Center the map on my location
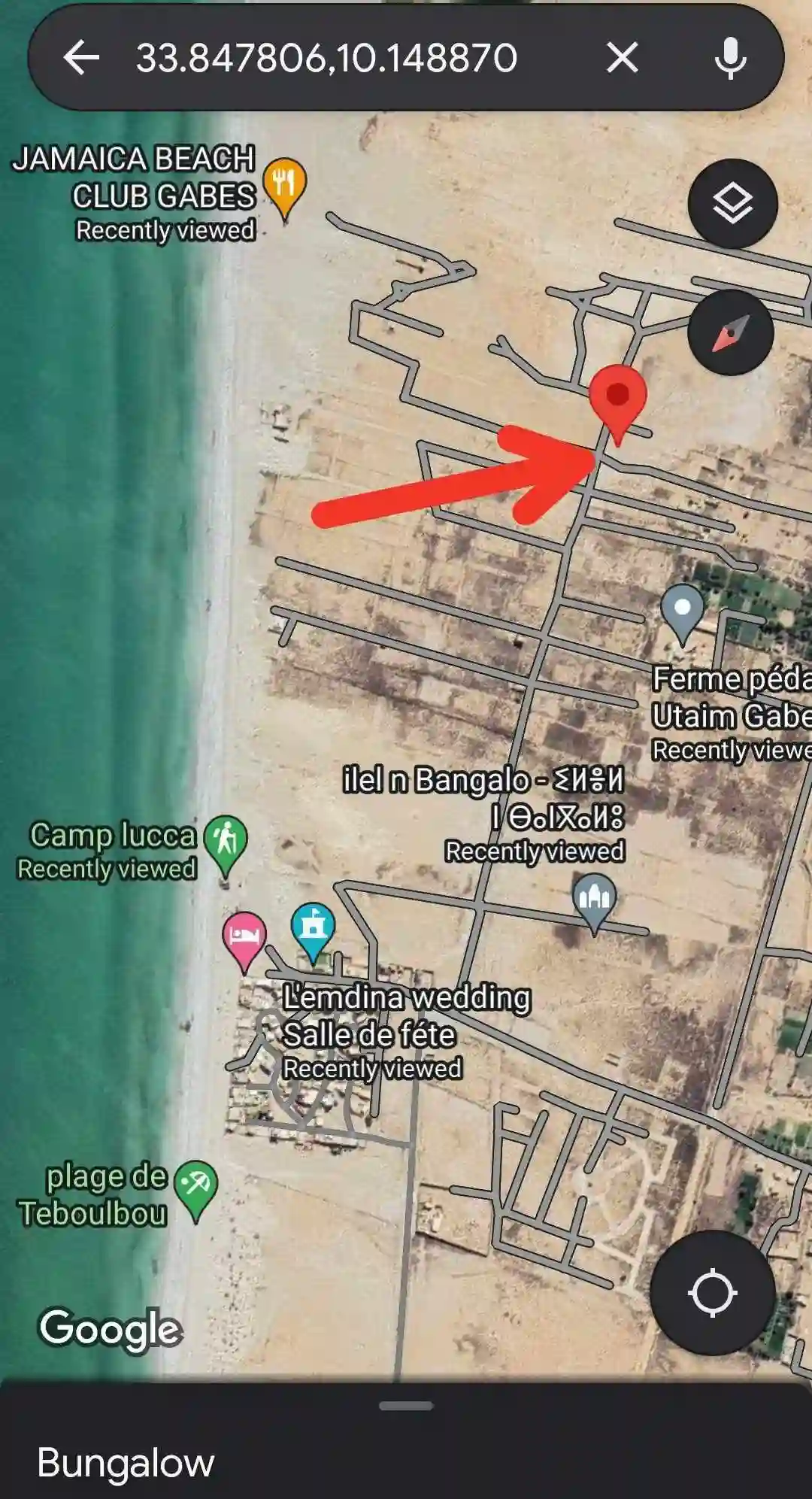This screenshot has height=1499, width=812. pyautogui.click(x=712, y=1292)
